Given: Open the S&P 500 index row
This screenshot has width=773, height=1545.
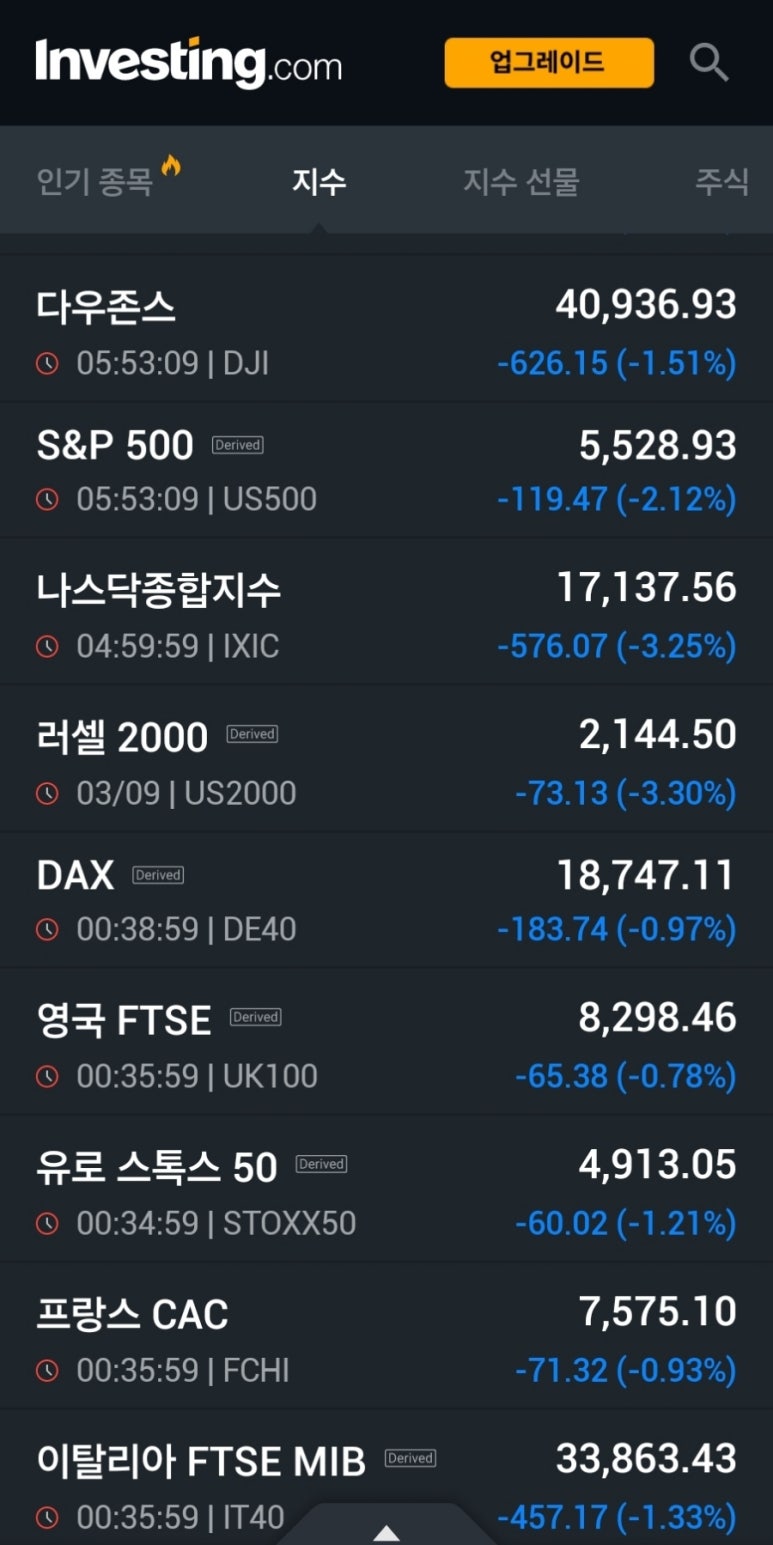Looking at the screenshot, I should point(386,470).
